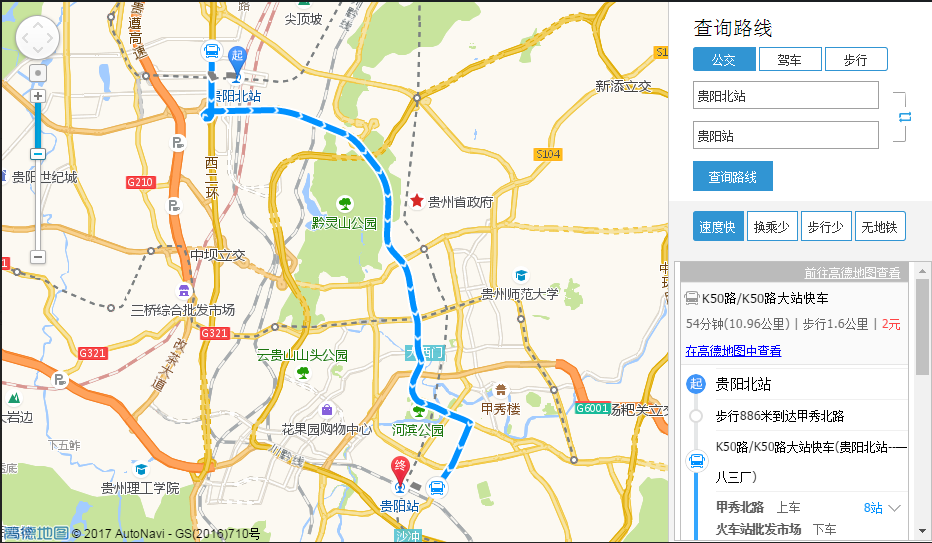
Task: Select the 换乘少 fewer transfers option
Action: (772, 227)
